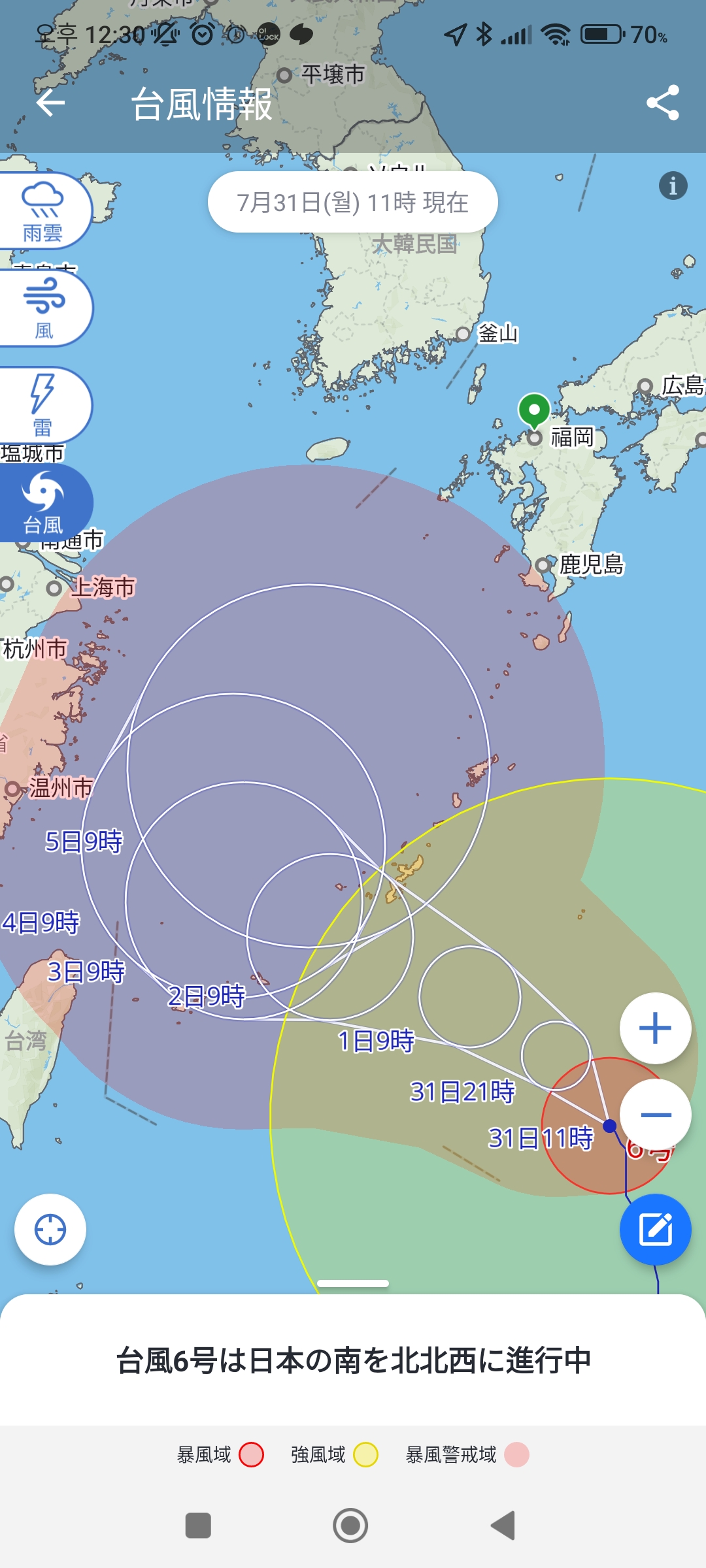Center the map on current location
The height and width of the screenshot is (1568, 706).
[50, 1230]
